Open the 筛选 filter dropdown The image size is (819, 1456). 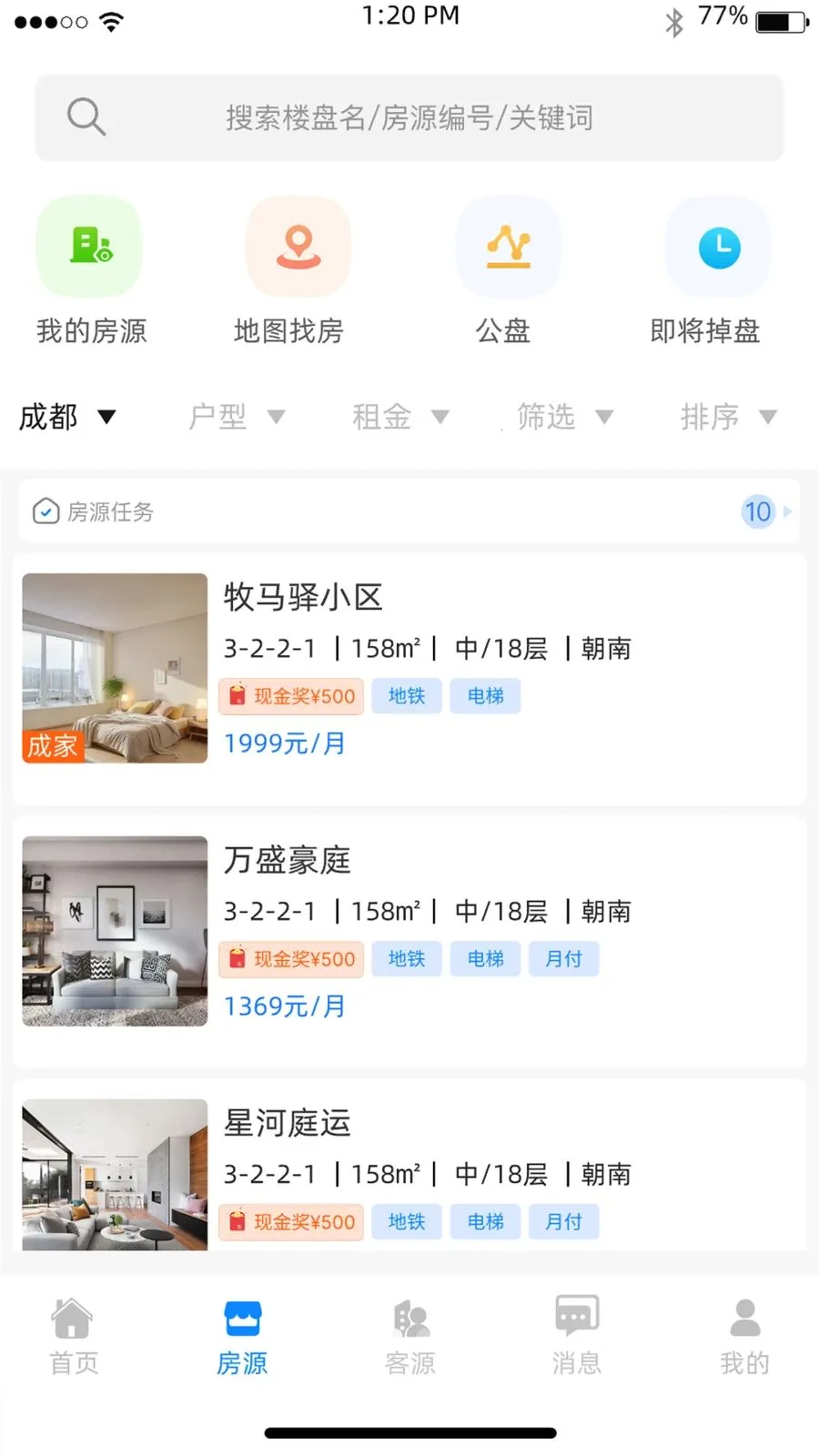click(565, 417)
